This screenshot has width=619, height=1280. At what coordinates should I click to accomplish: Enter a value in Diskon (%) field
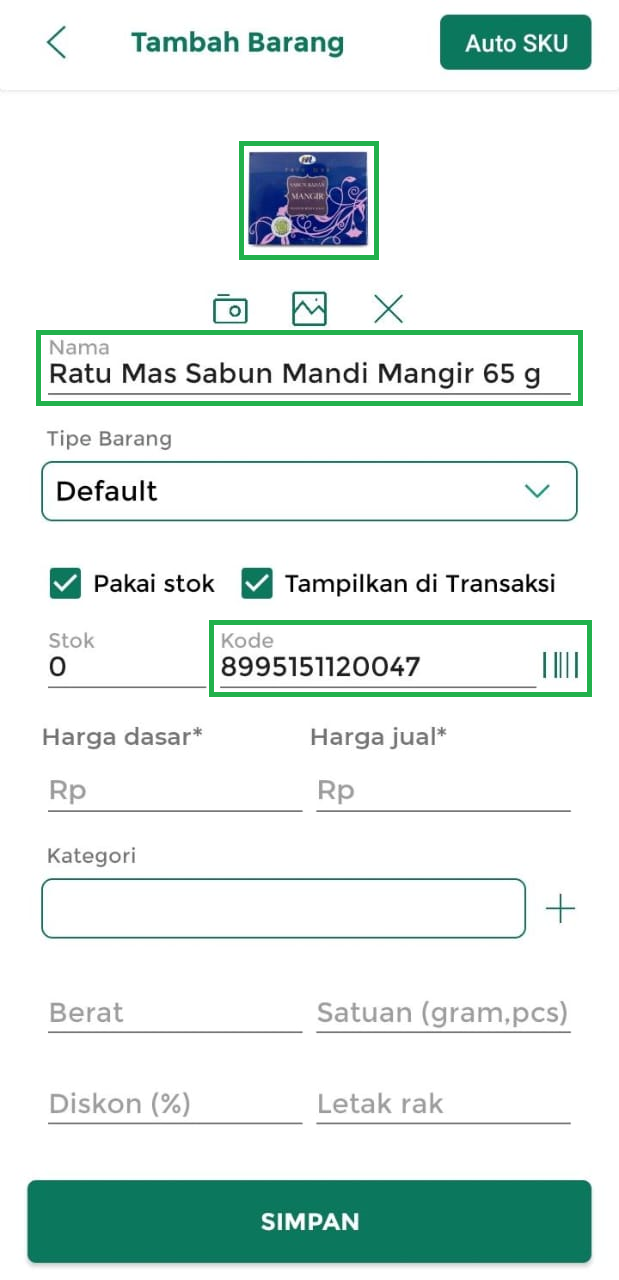coord(175,1105)
